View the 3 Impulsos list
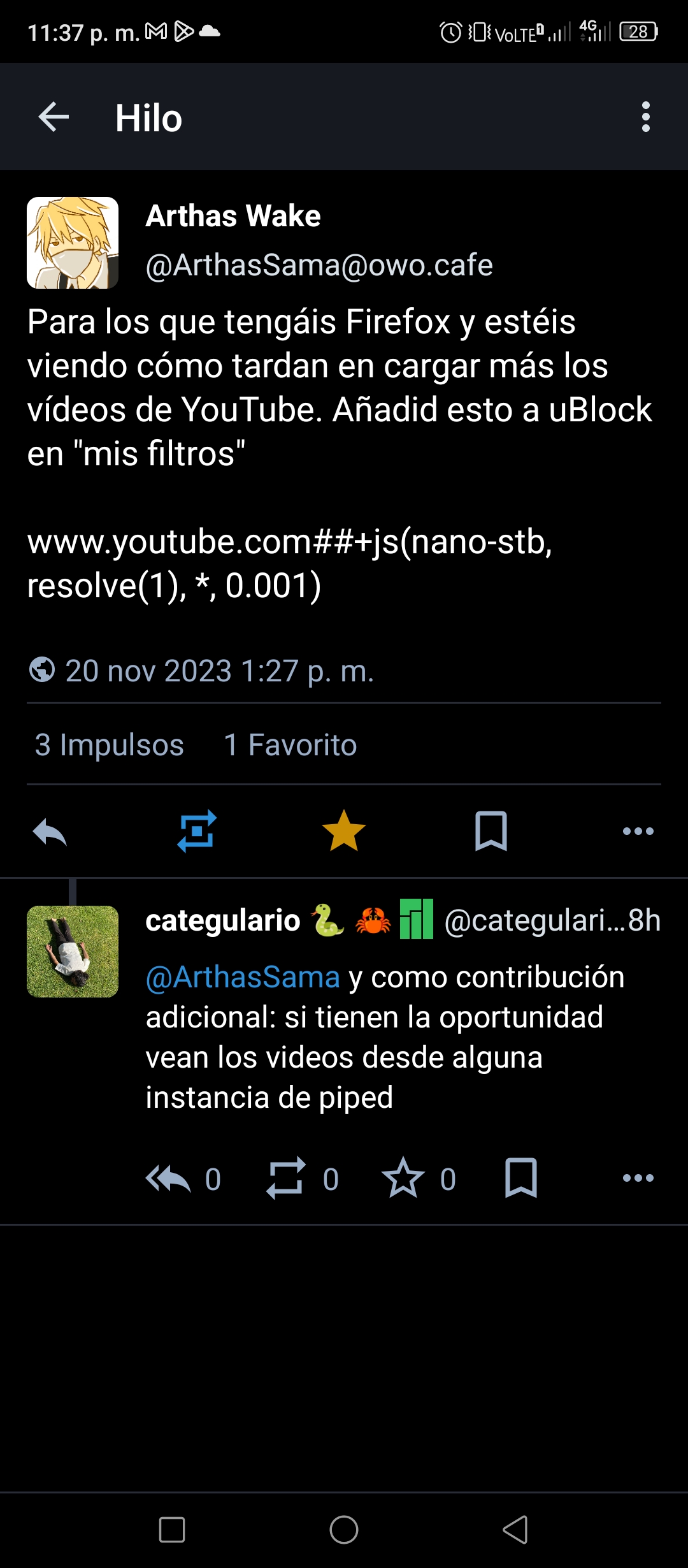This screenshot has height=1568, width=688. 109,744
